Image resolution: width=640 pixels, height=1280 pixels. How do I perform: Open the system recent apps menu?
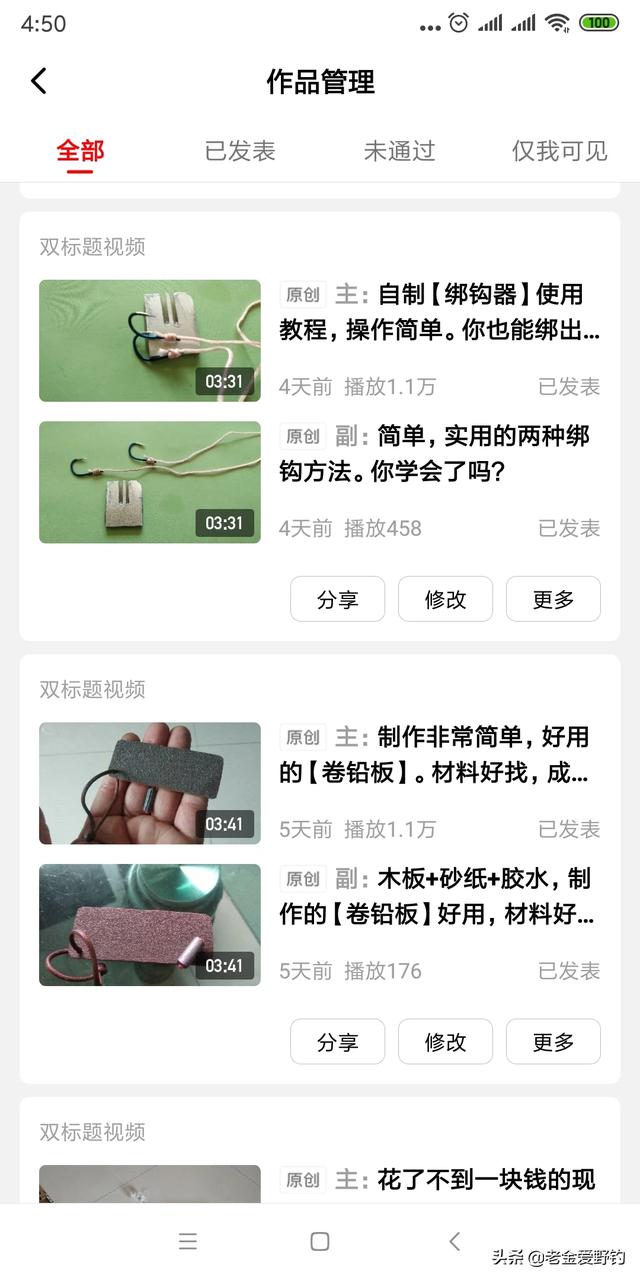pos(187,1241)
